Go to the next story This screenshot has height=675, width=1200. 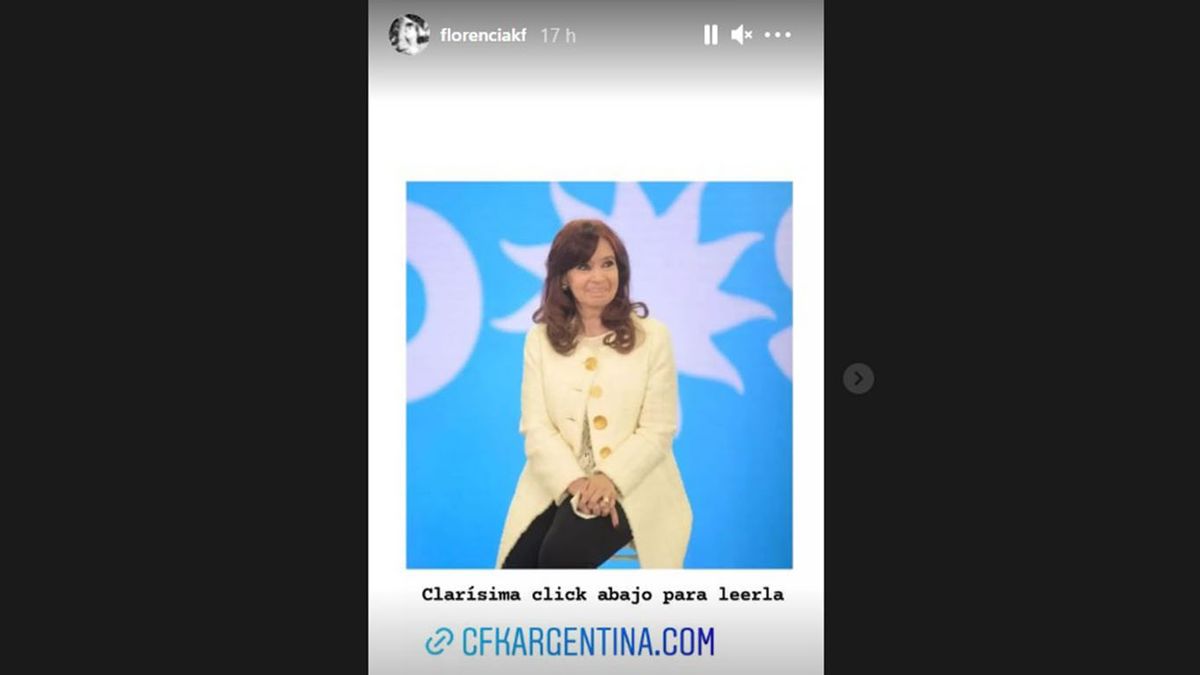tap(858, 378)
